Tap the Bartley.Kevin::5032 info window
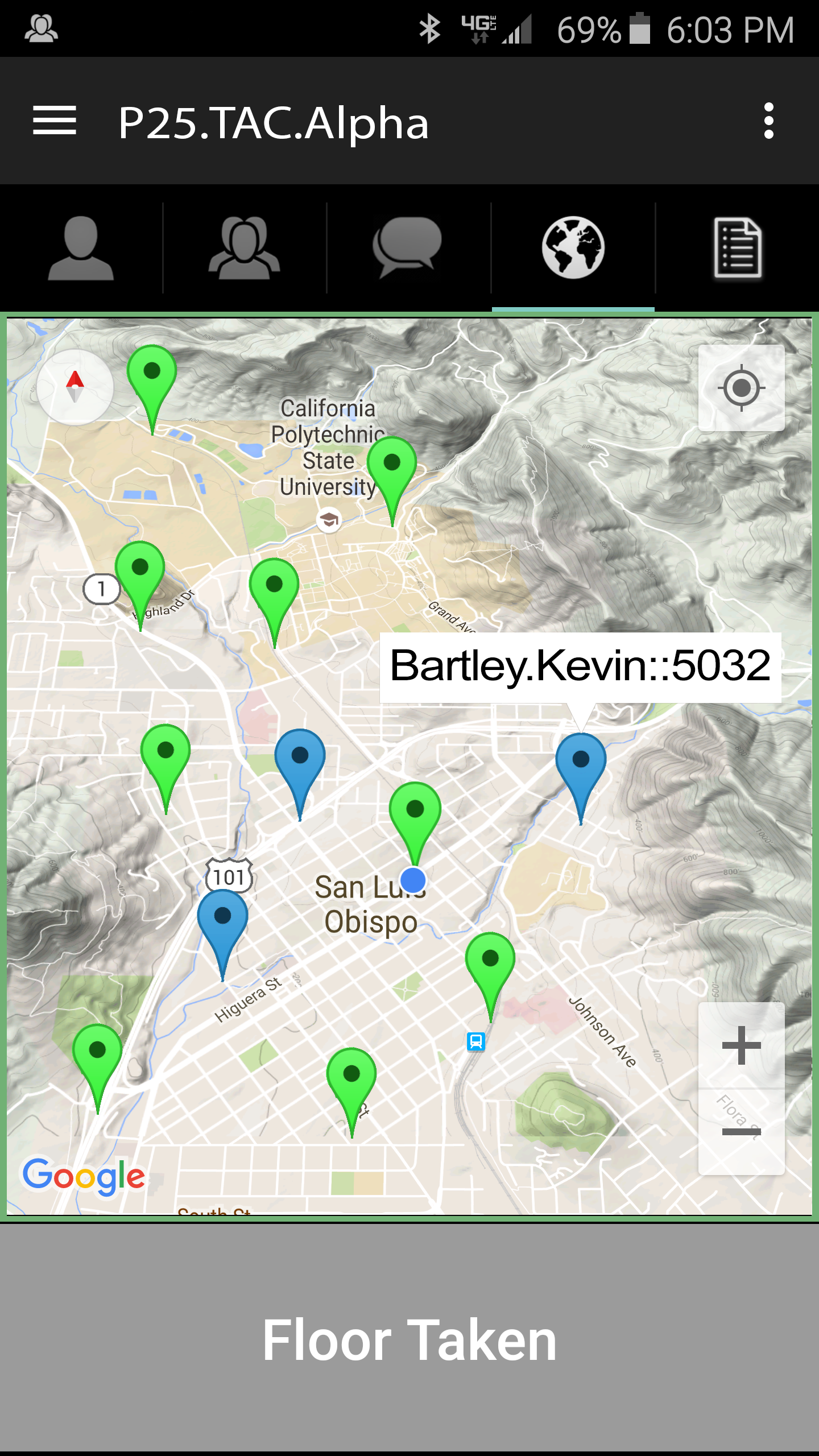This screenshot has width=819, height=1456. (x=580, y=666)
